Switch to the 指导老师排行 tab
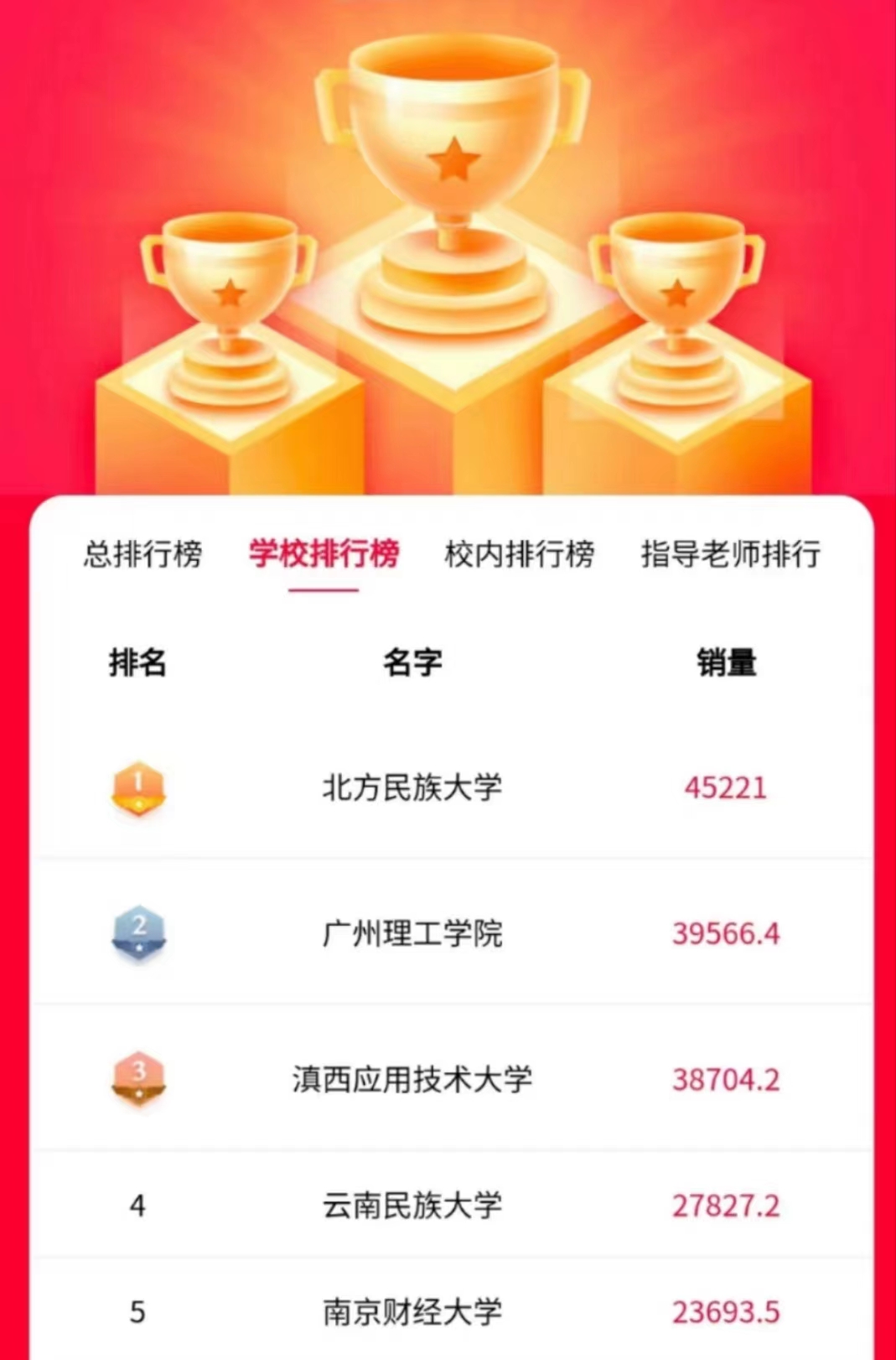This screenshot has height=1360, width=896. pos(730,554)
